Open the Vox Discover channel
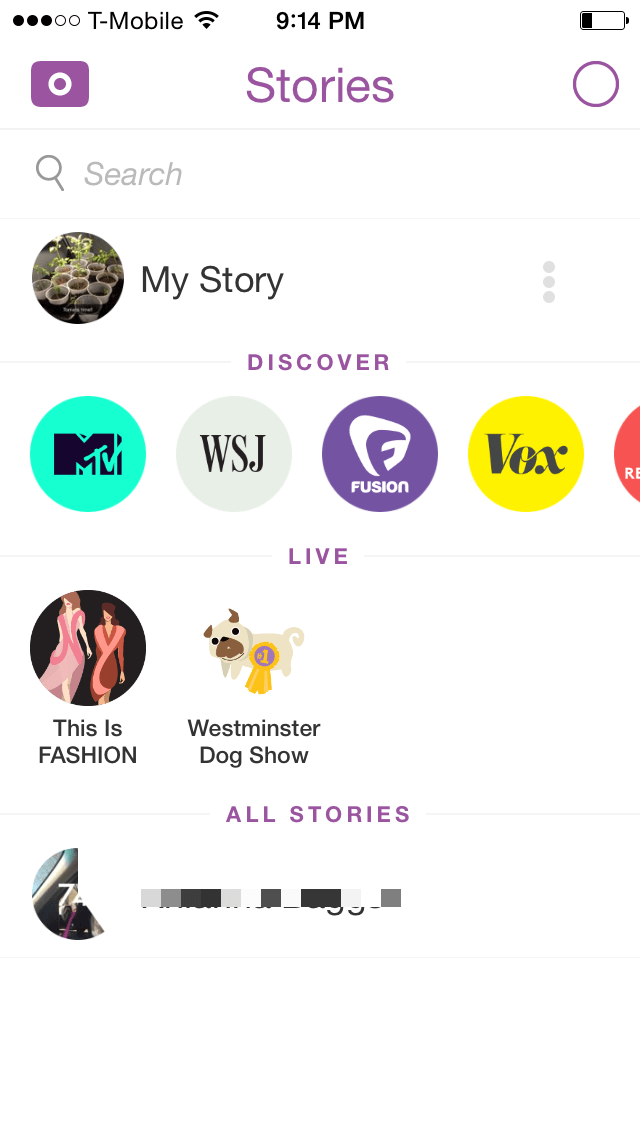This screenshot has height=1136, width=640. coord(526,454)
